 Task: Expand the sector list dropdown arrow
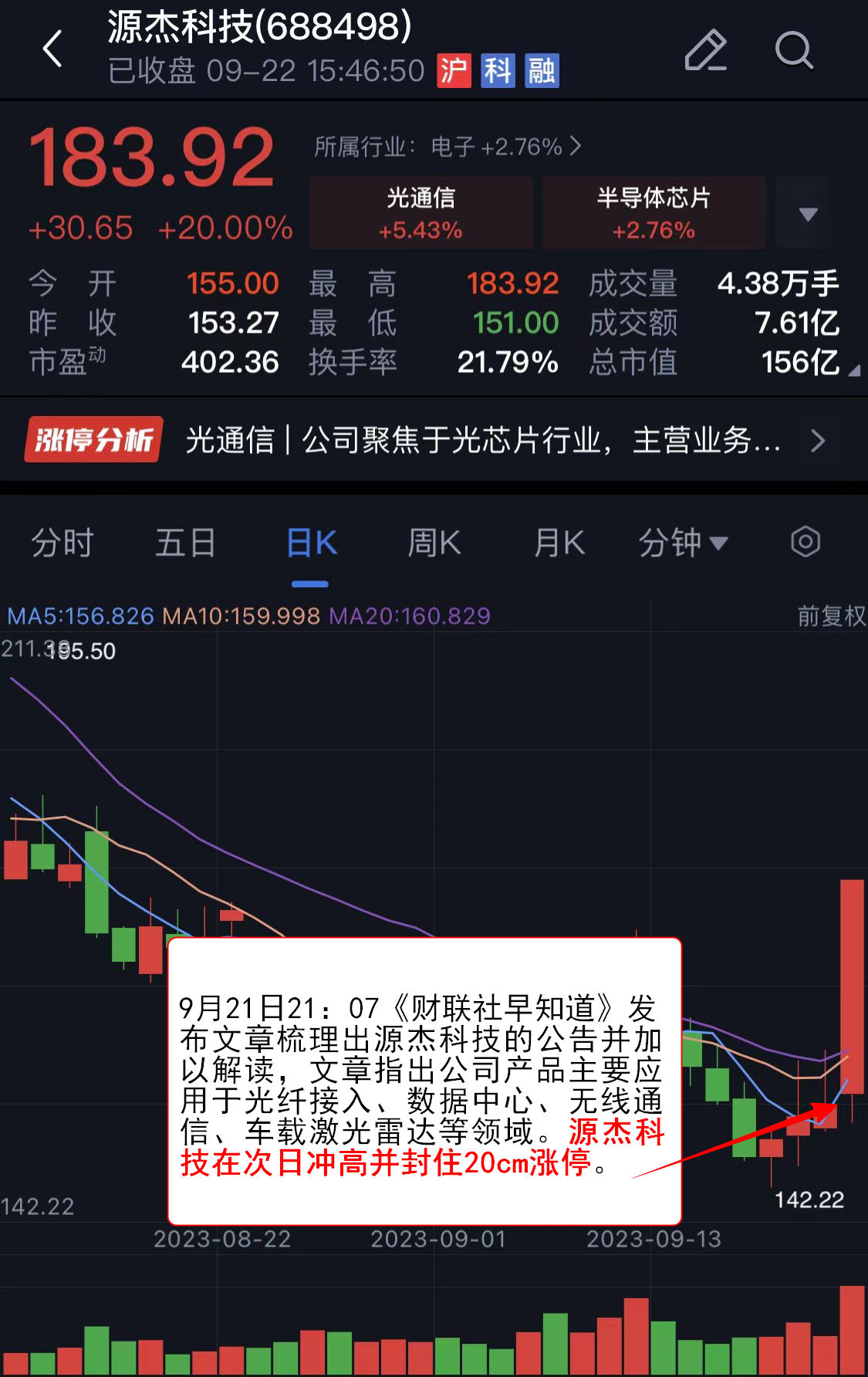coord(808,214)
